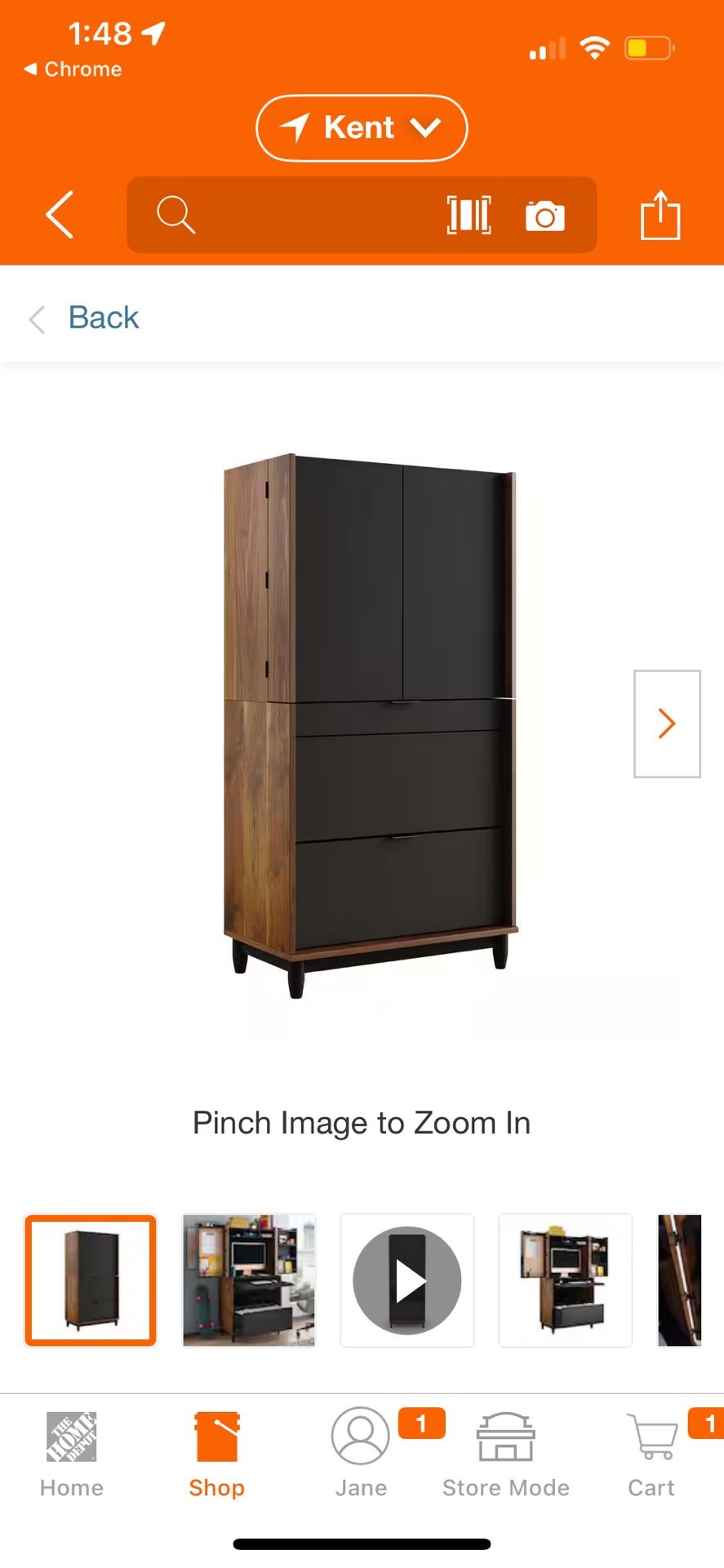Return to Chrome via status bar link
724x1568 pixels.
(x=73, y=69)
